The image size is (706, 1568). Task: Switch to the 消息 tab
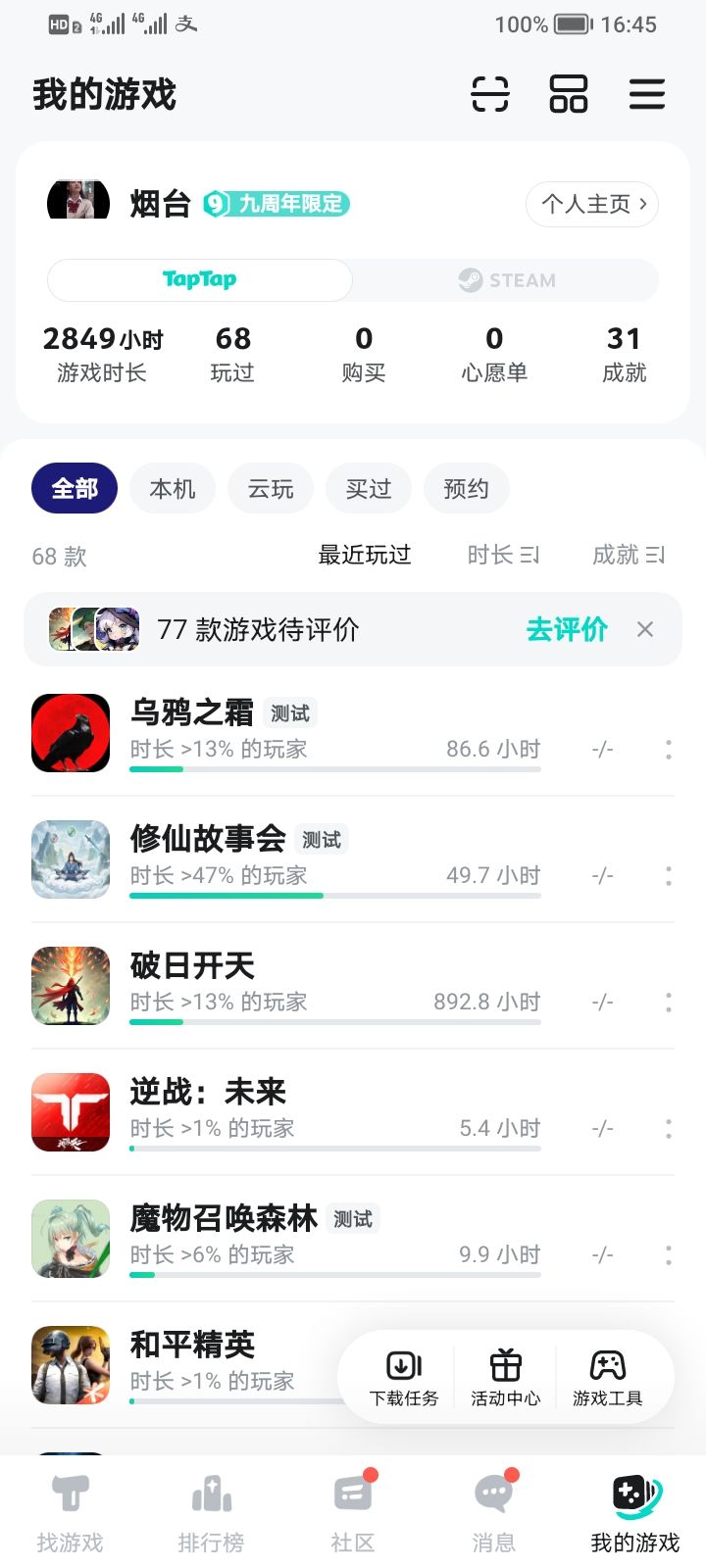pyautogui.click(x=493, y=1514)
